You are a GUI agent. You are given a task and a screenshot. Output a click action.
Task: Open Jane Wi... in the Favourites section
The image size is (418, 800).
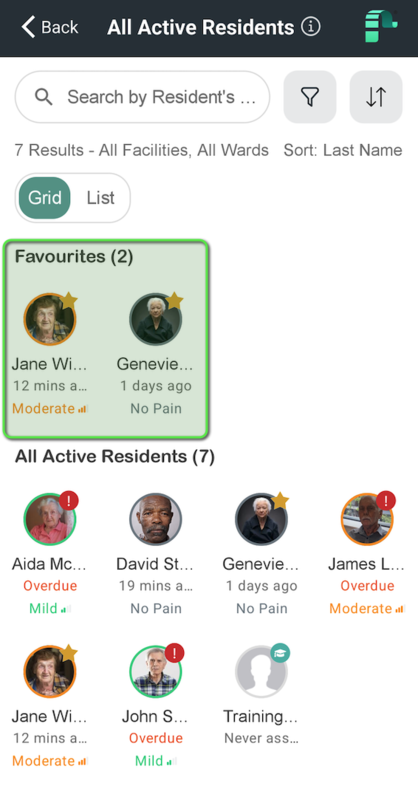point(50,353)
